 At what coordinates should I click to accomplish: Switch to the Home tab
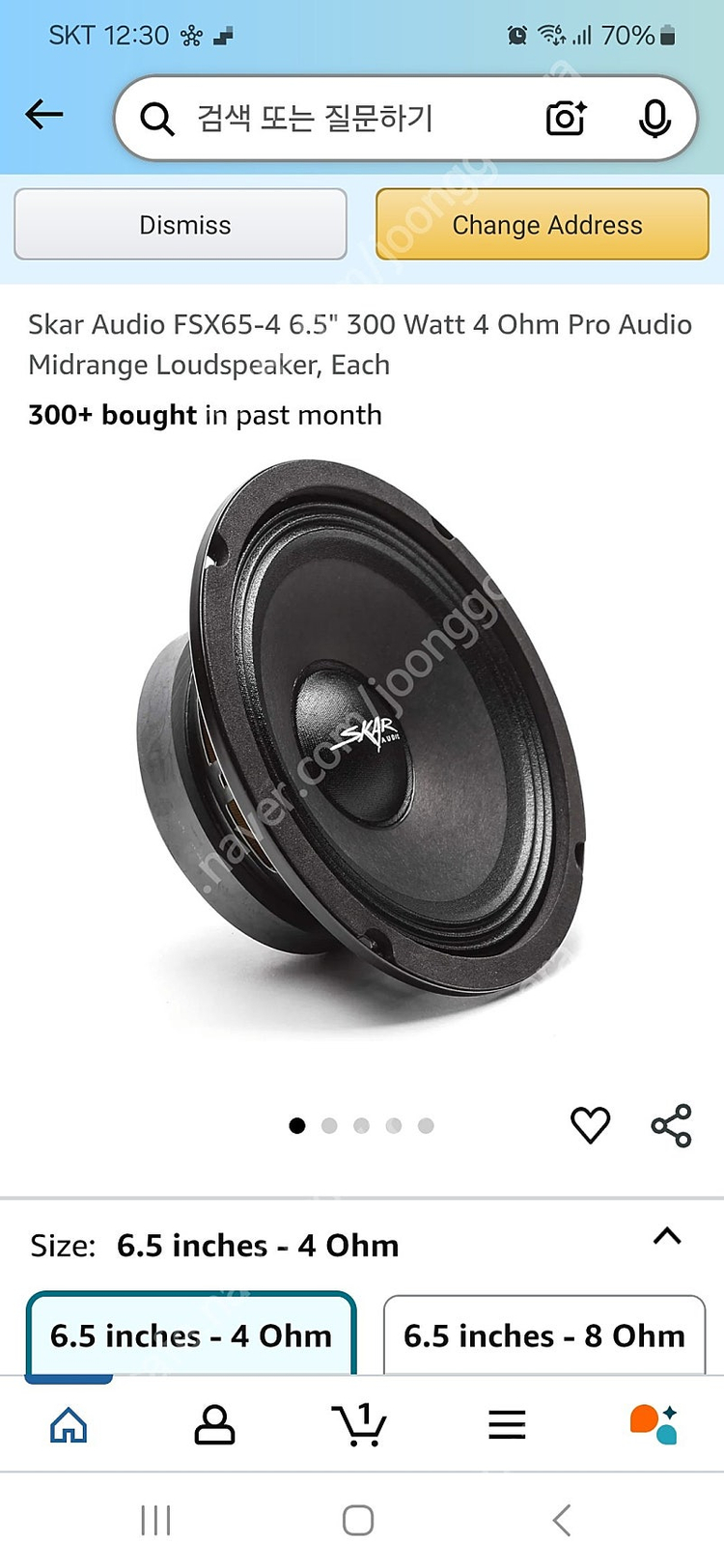coord(69,1424)
